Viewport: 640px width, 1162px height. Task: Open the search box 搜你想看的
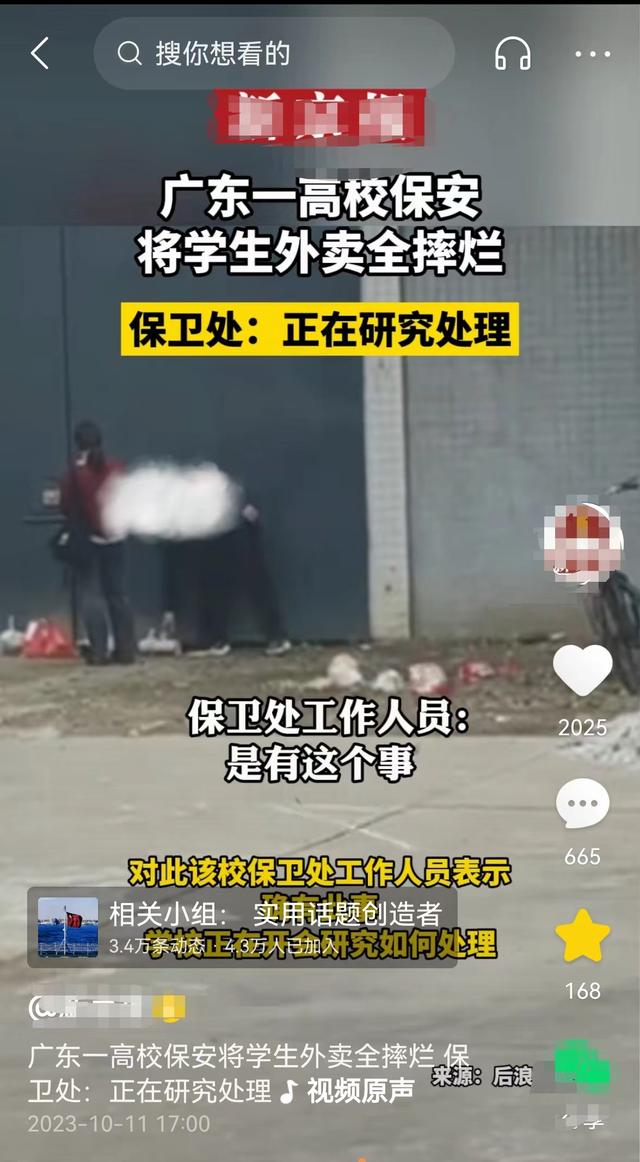(x=274, y=54)
